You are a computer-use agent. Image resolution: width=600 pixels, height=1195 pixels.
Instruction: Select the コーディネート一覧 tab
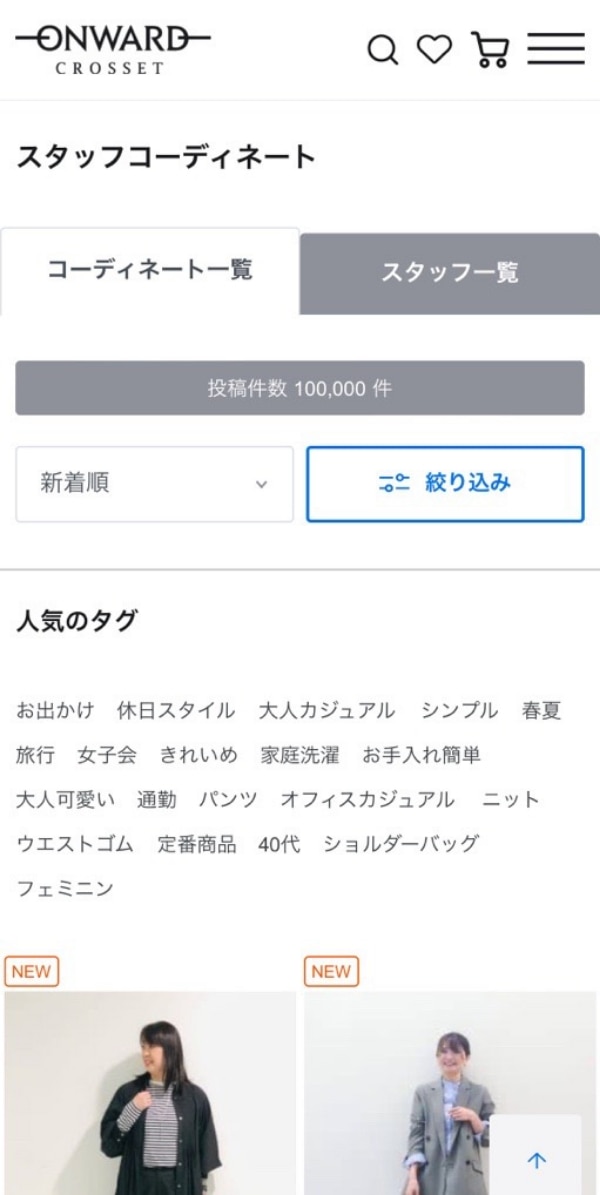[150, 270]
